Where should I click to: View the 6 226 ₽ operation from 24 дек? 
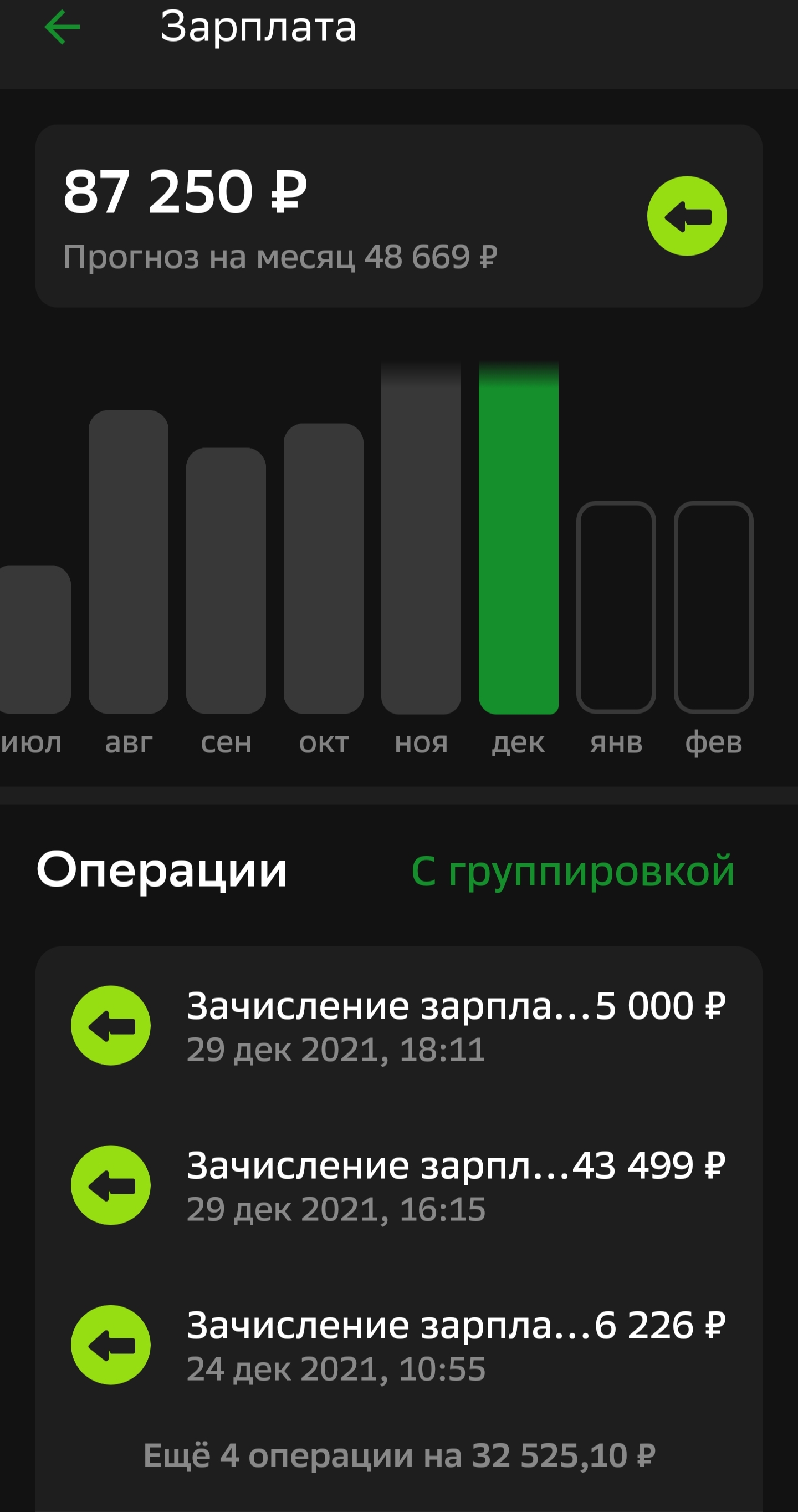[x=399, y=1345]
